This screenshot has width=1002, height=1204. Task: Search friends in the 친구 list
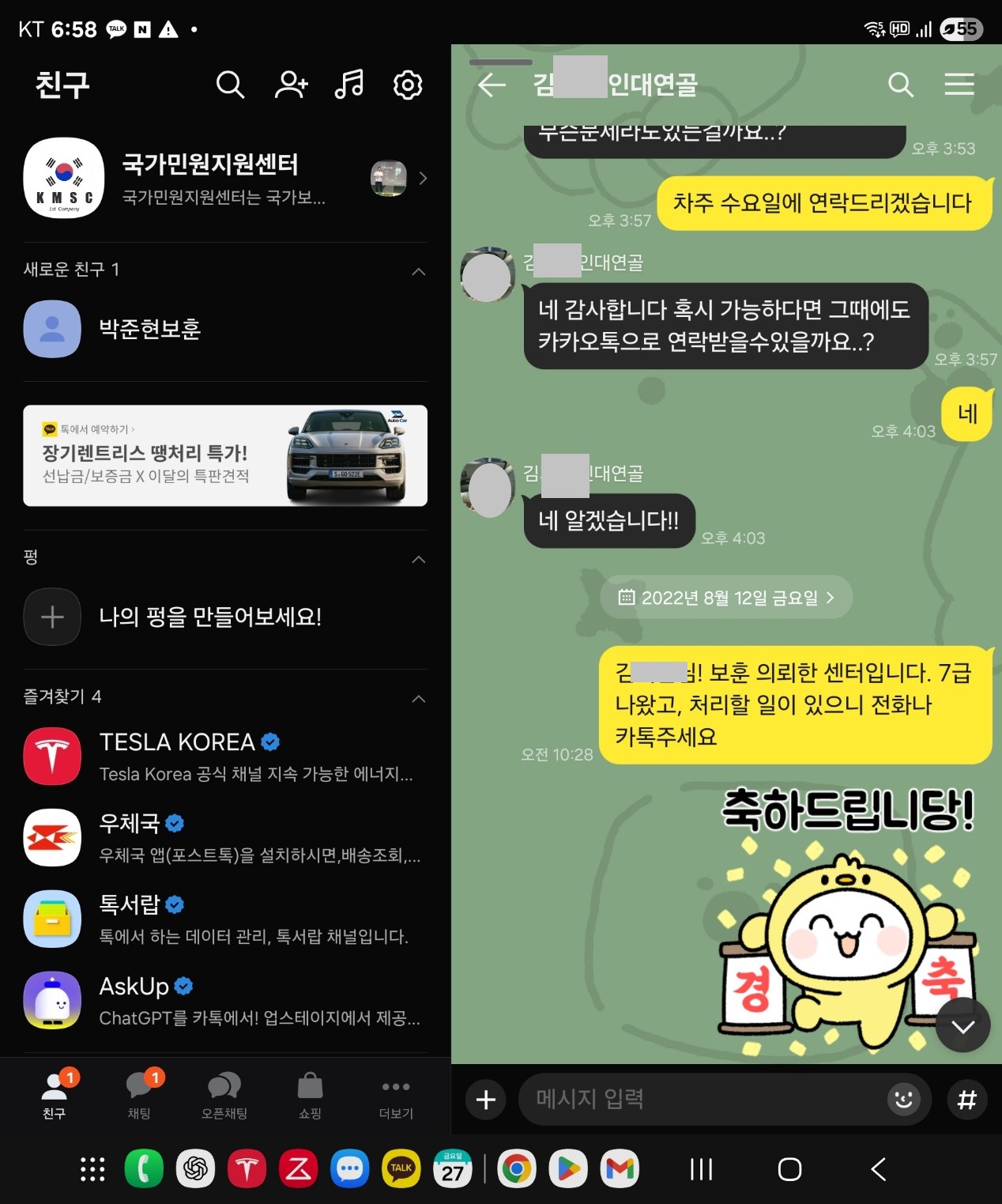tap(230, 84)
